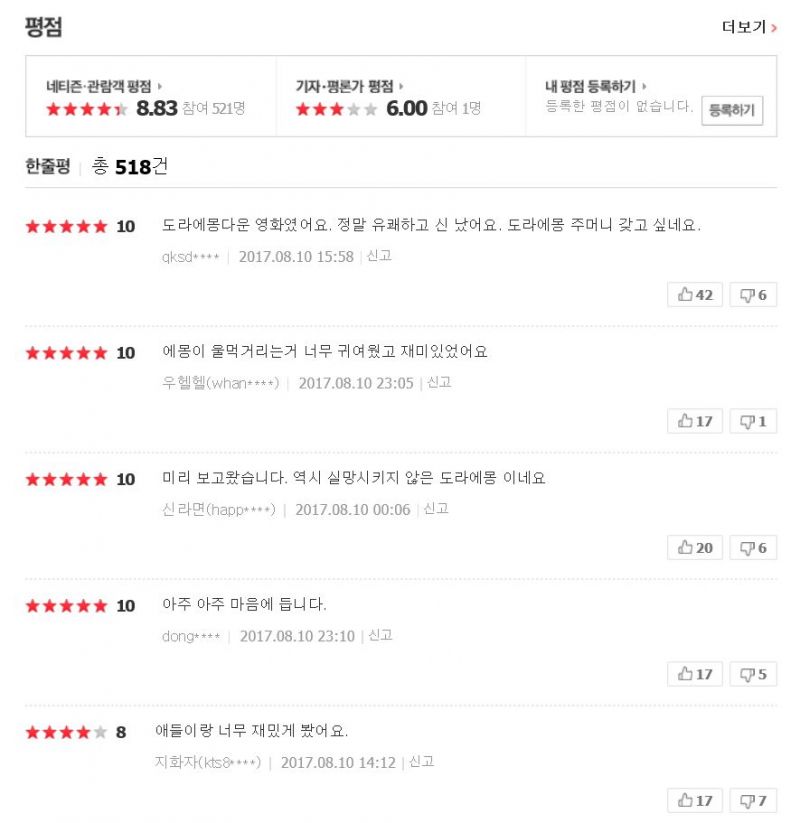The width and height of the screenshot is (800, 823).
Task: Dislike the review by 신라면(happ****)
Action: [753, 548]
